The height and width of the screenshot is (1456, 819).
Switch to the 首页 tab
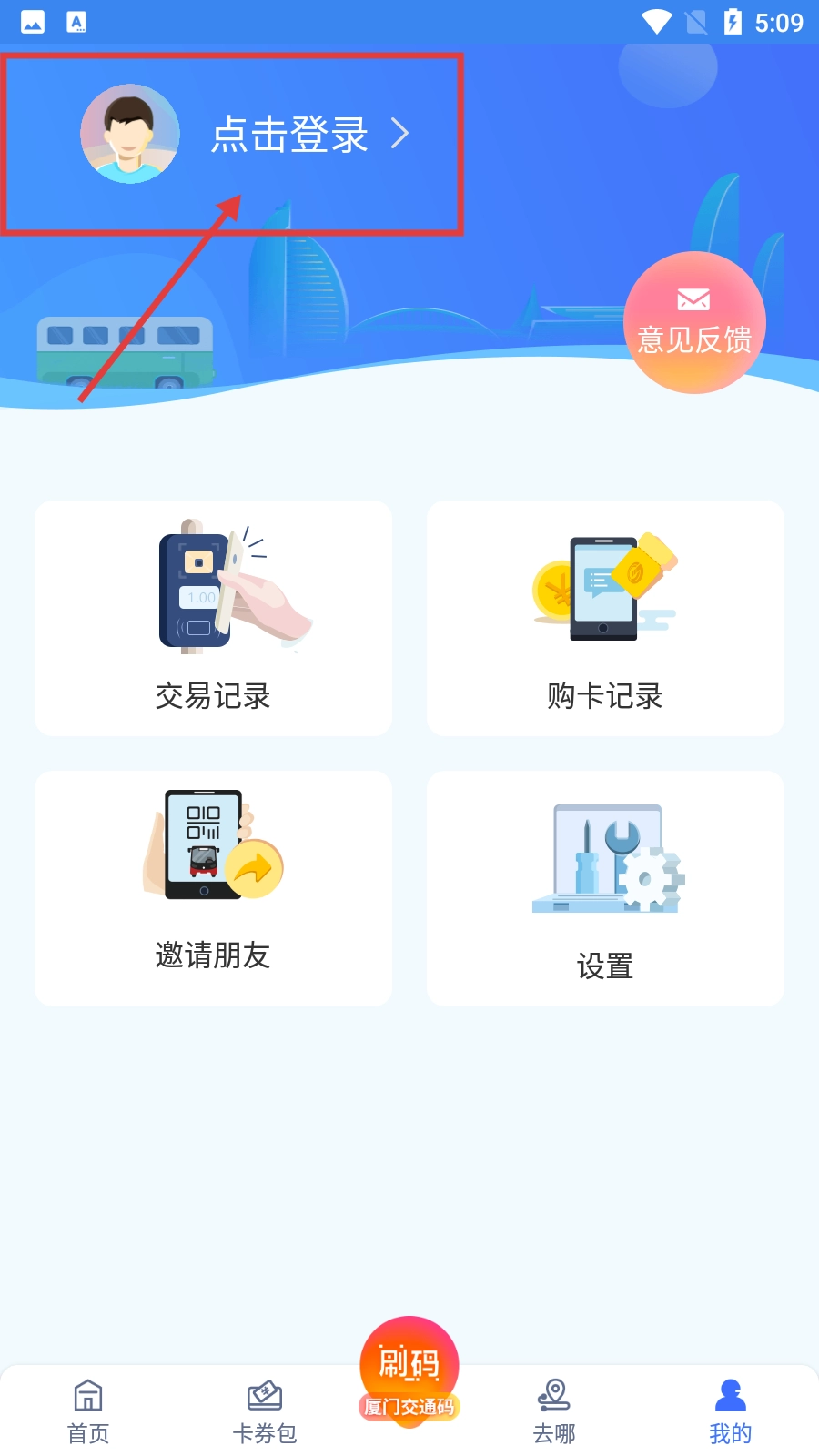[x=88, y=1411]
